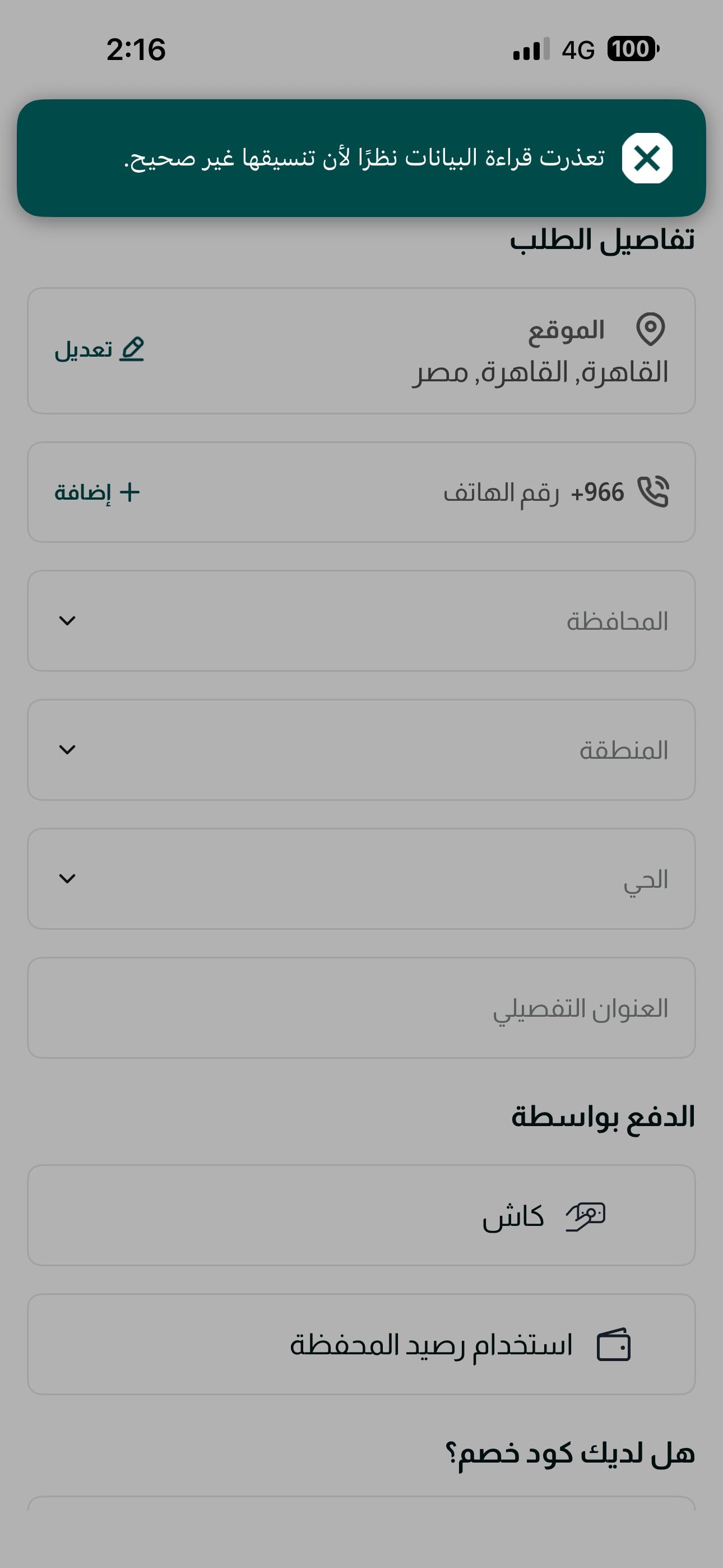This screenshot has width=723, height=1568.
Task: Tap تعديل to edit the location
Action: pyautogui.click(x=99, y=350)
